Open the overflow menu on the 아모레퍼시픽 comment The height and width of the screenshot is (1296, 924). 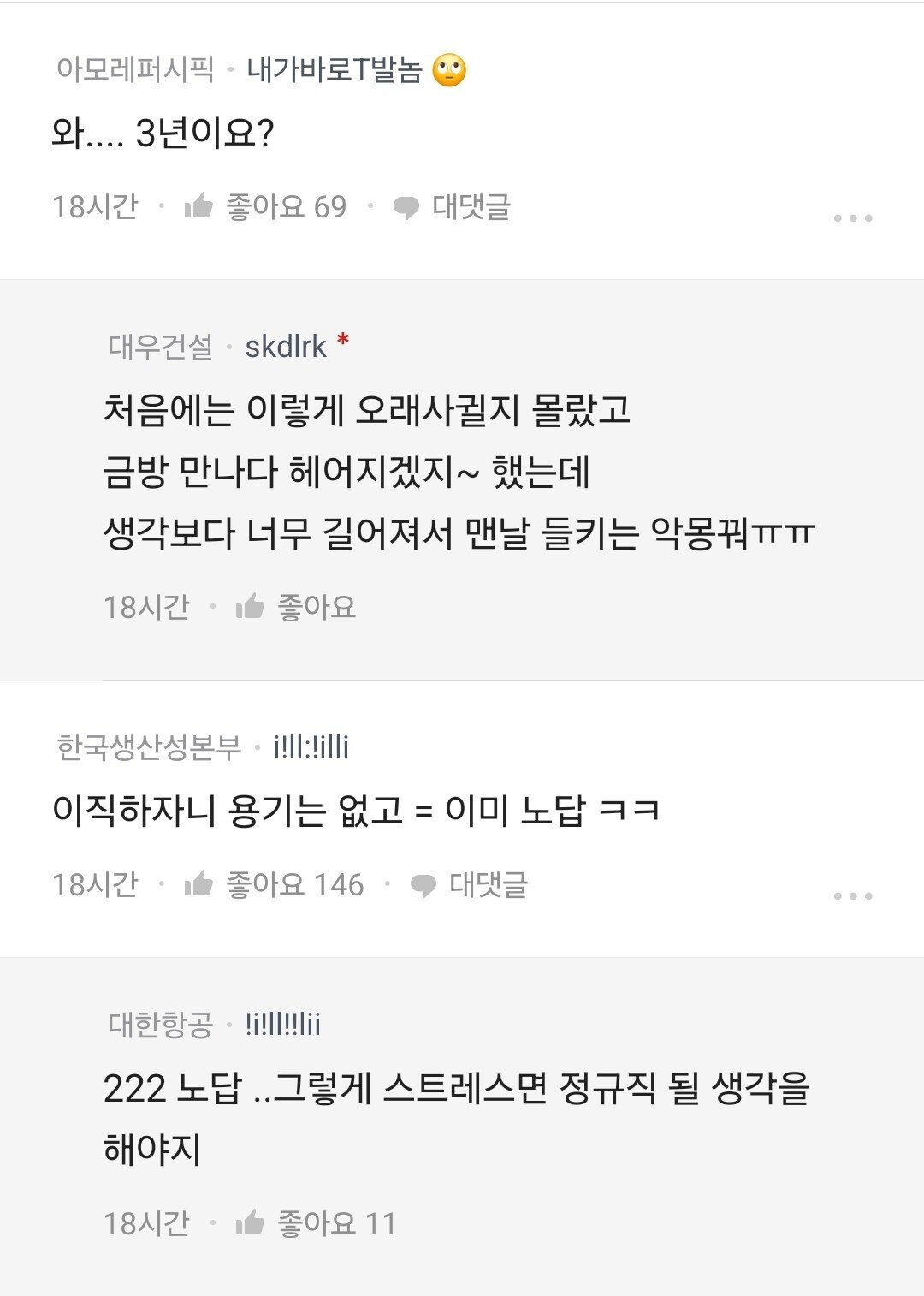[x=852, y=218]
